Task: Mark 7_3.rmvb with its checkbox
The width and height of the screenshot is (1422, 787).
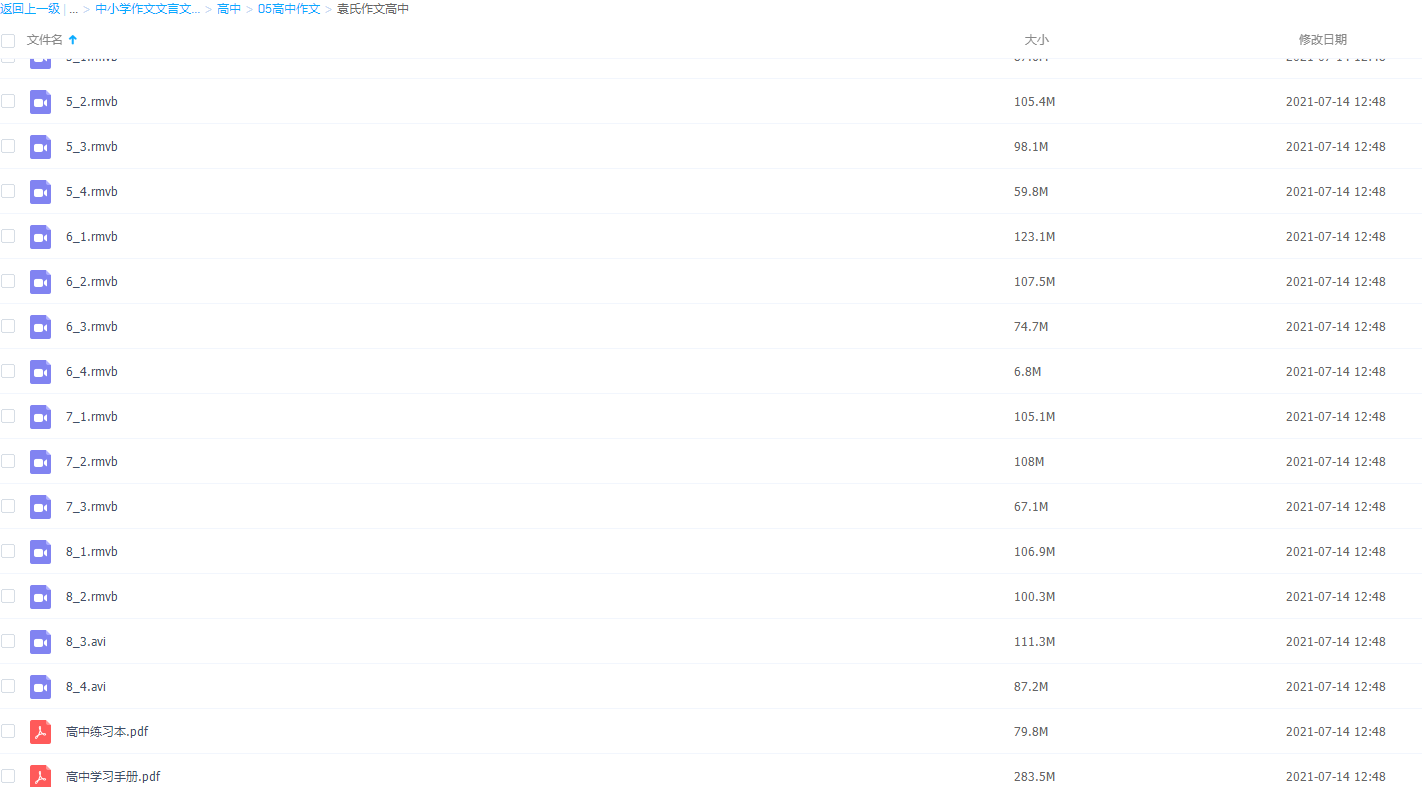Action: point(8,506)
